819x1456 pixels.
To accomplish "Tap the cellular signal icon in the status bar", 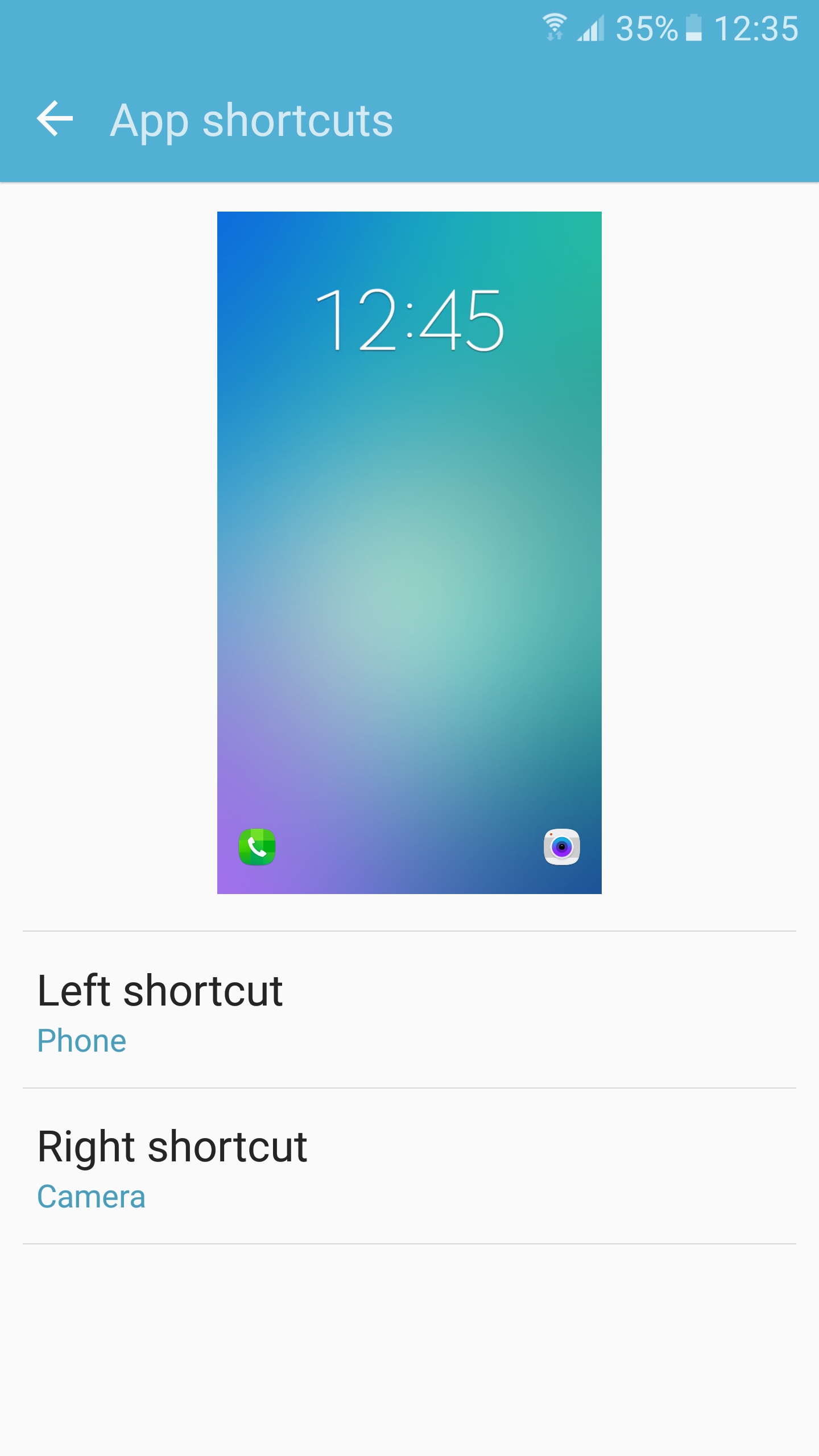I will pos(590,28).
